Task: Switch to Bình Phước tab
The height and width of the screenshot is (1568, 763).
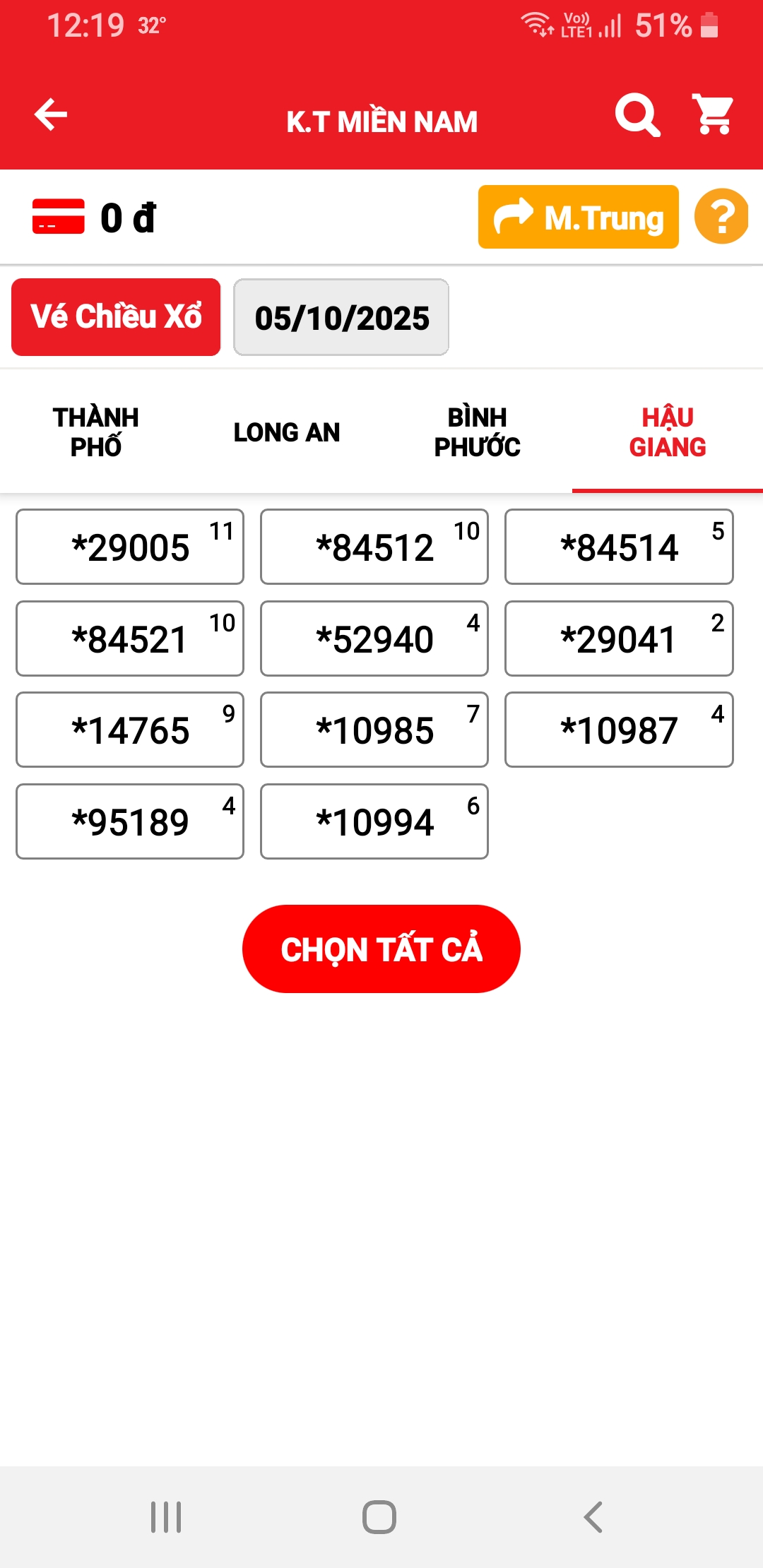Action: coord(477,432)
